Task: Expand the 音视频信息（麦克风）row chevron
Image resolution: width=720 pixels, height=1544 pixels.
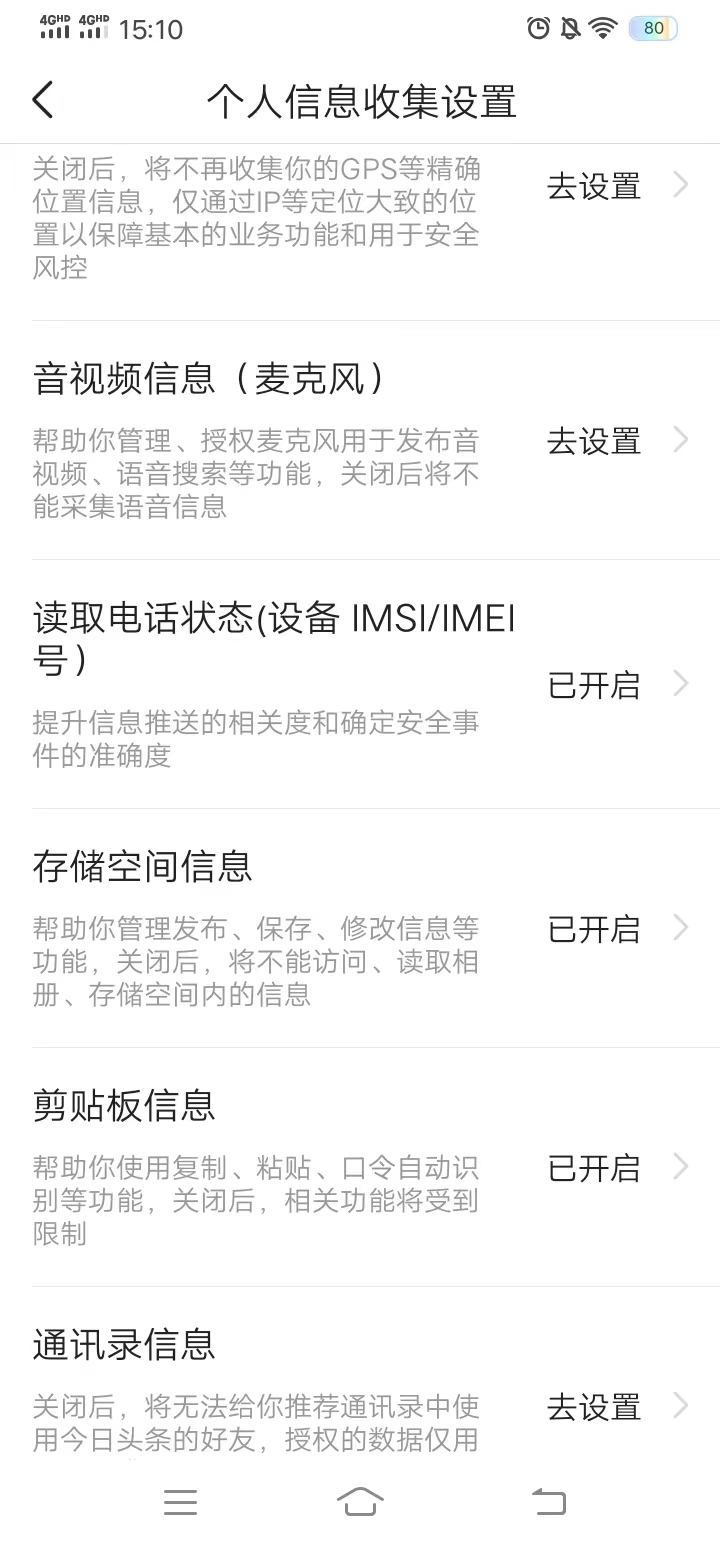Action: (681, 440)
